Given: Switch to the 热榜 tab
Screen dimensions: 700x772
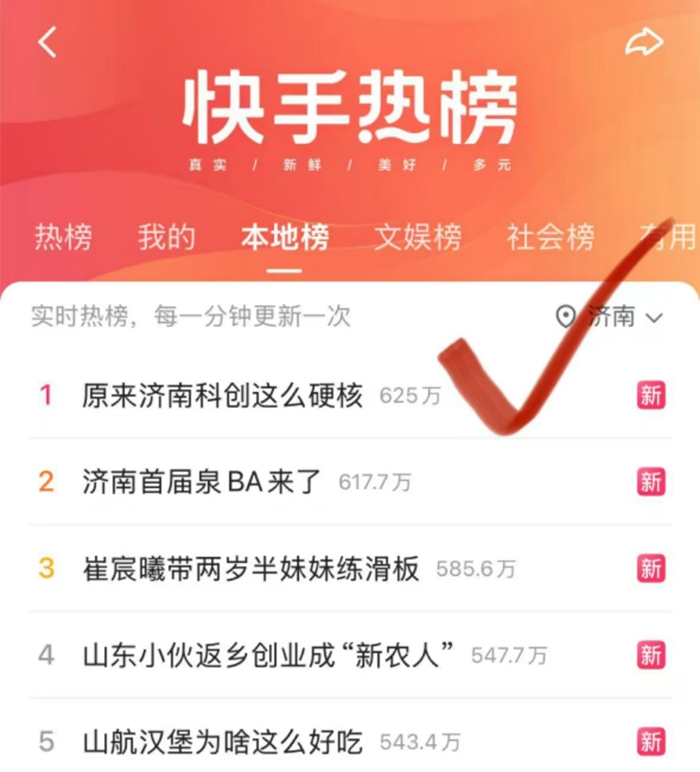Looking at the screenshot, I should tap(63, 237).
